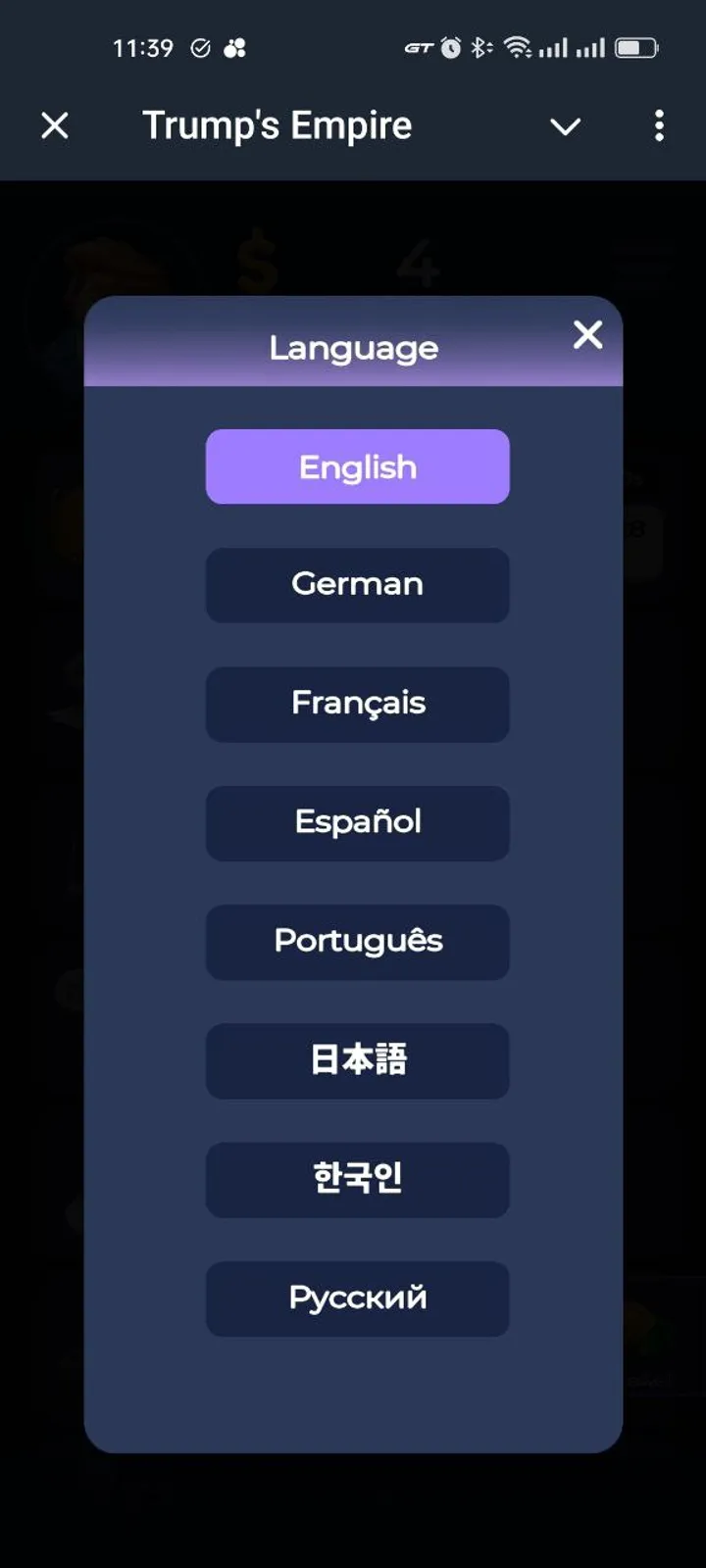The image size is (706, 1568).
Task: Expand the dropdown chevron in the header
Action: click(x=565, y=126)
